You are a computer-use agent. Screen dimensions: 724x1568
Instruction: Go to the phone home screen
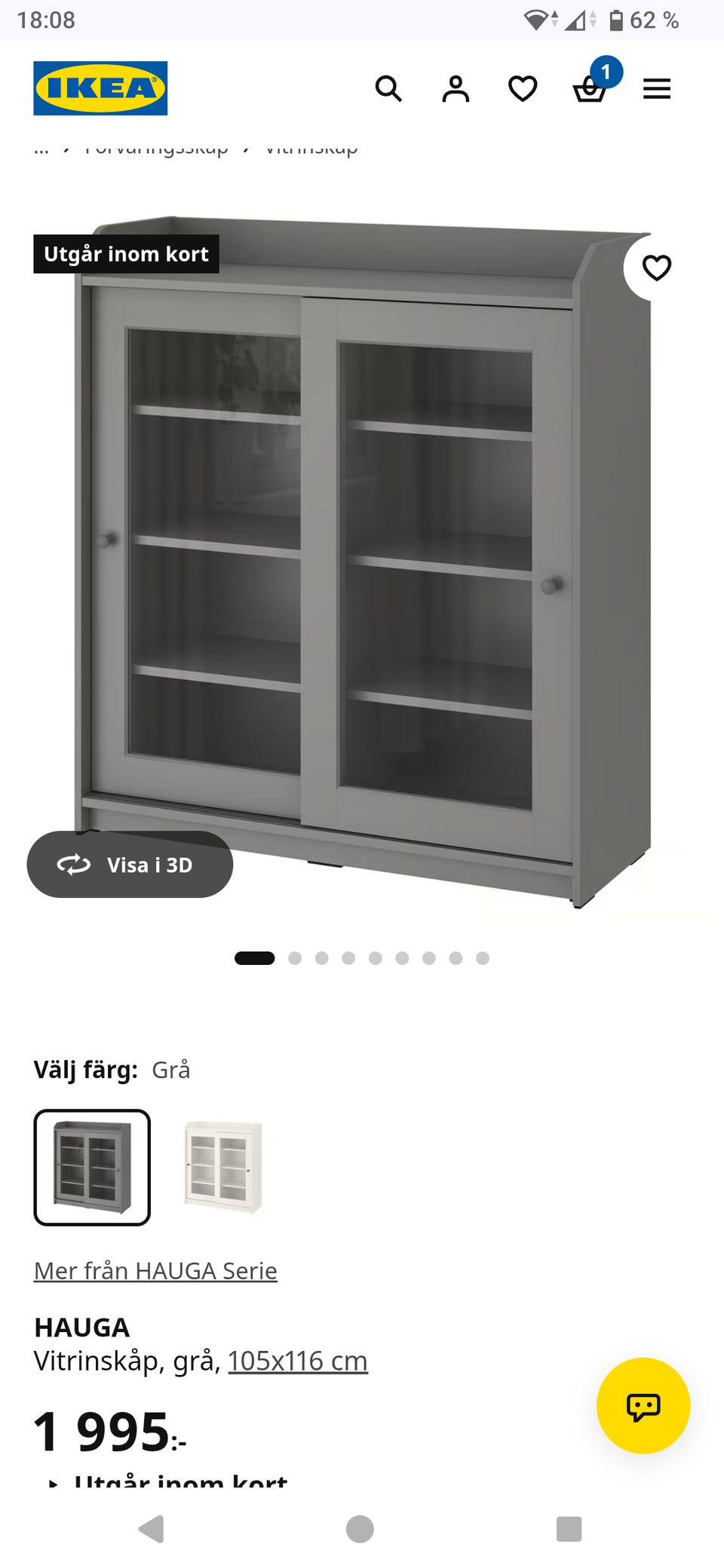tap(360, 1529)
